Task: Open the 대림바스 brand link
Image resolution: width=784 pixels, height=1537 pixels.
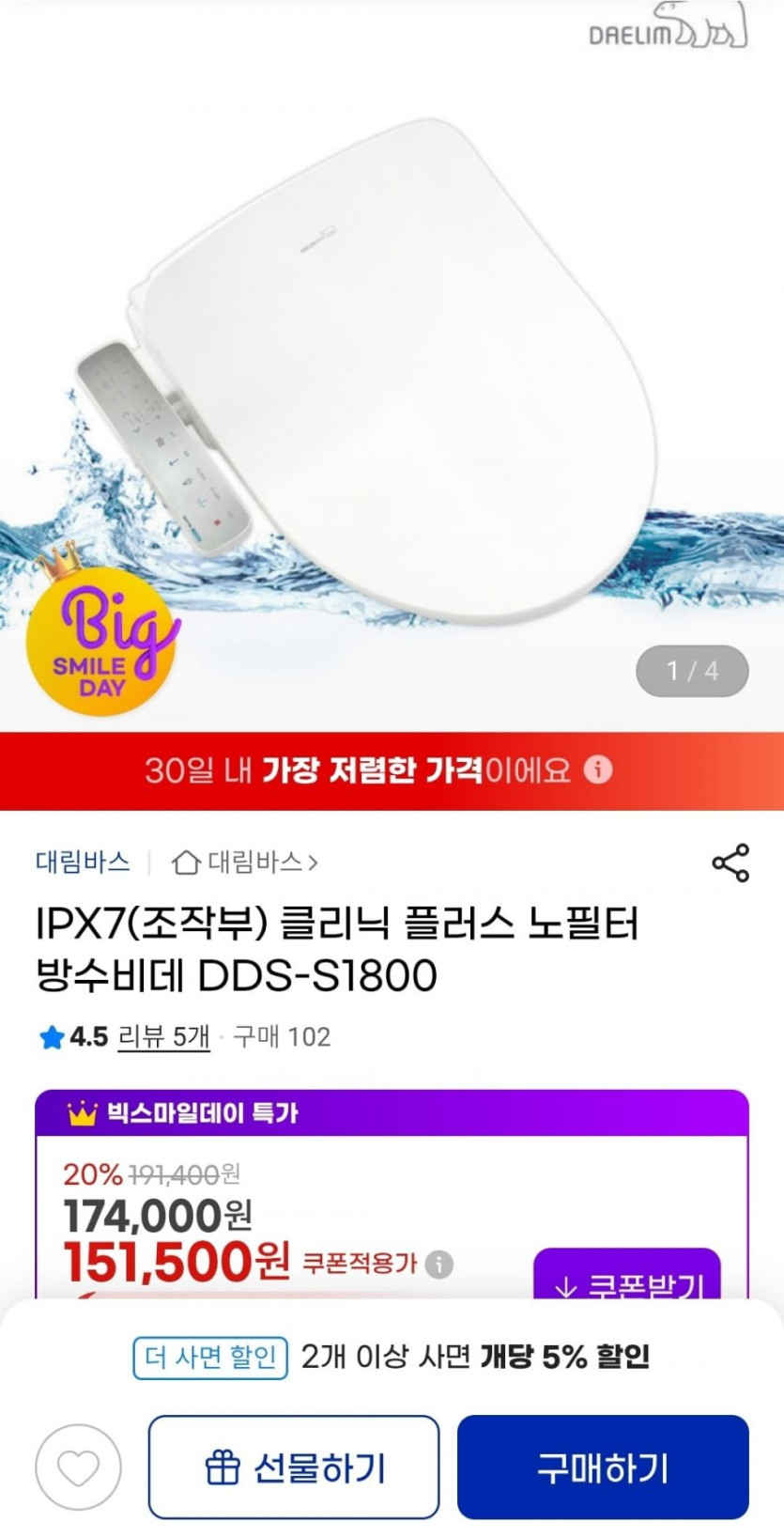Action: (83, 862)
